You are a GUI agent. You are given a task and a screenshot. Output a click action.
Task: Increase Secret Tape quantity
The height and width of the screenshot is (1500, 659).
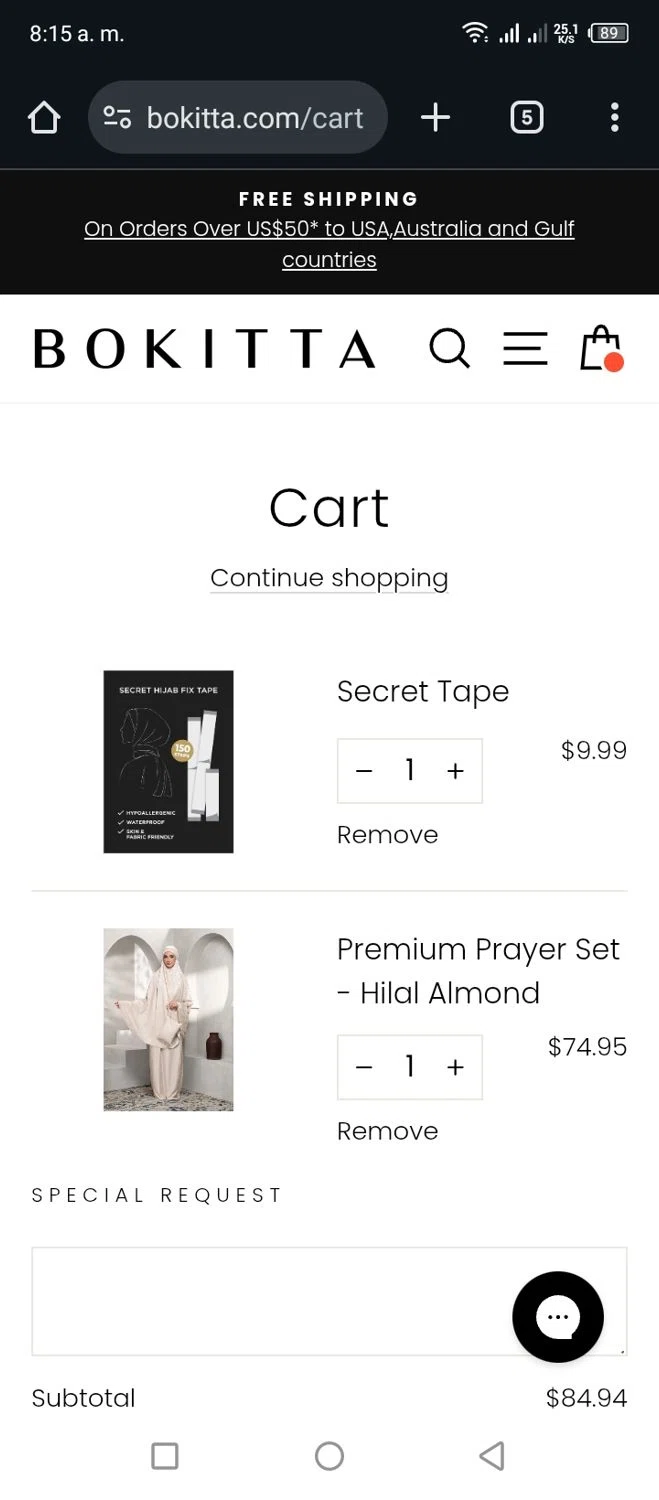[x=455, y=771]
